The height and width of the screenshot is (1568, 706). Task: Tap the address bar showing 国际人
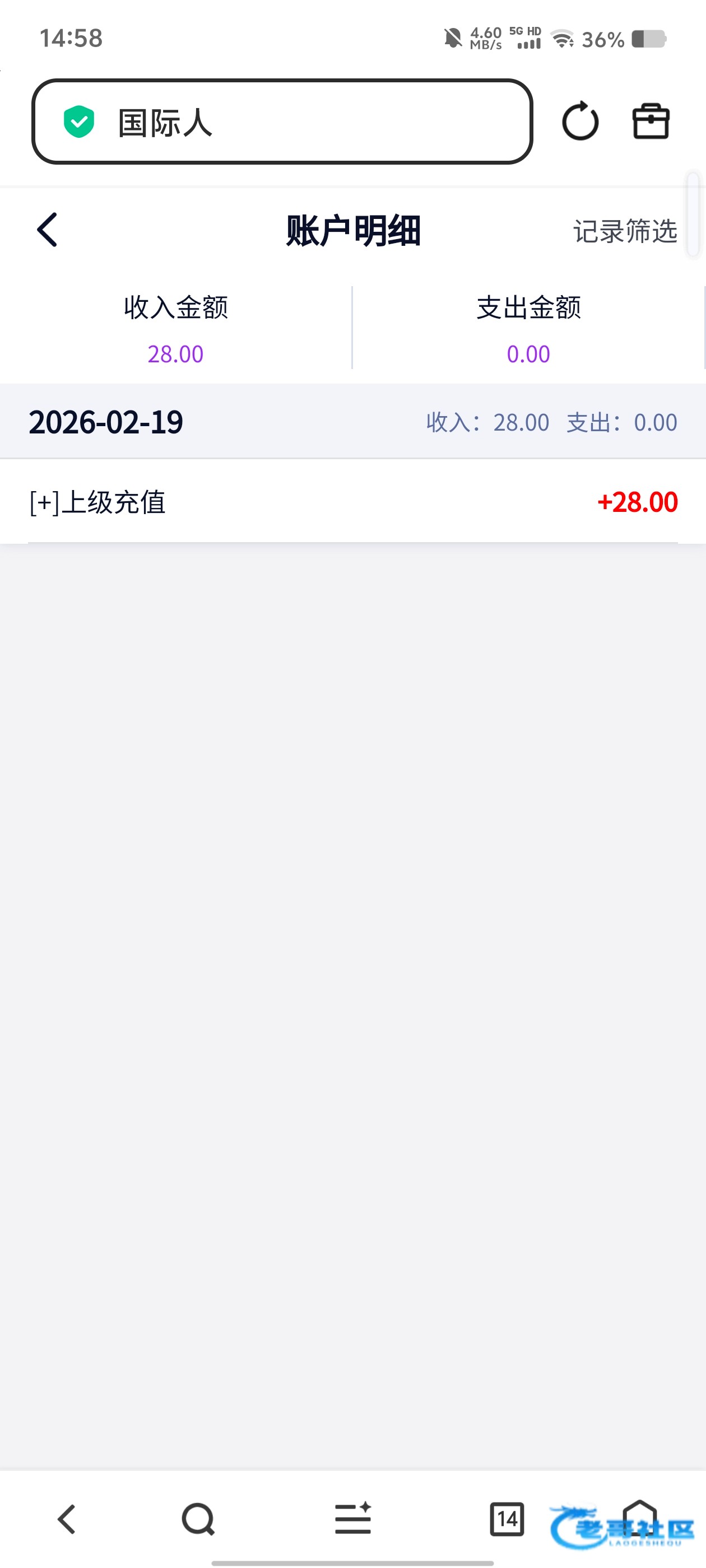click(281, 122)
